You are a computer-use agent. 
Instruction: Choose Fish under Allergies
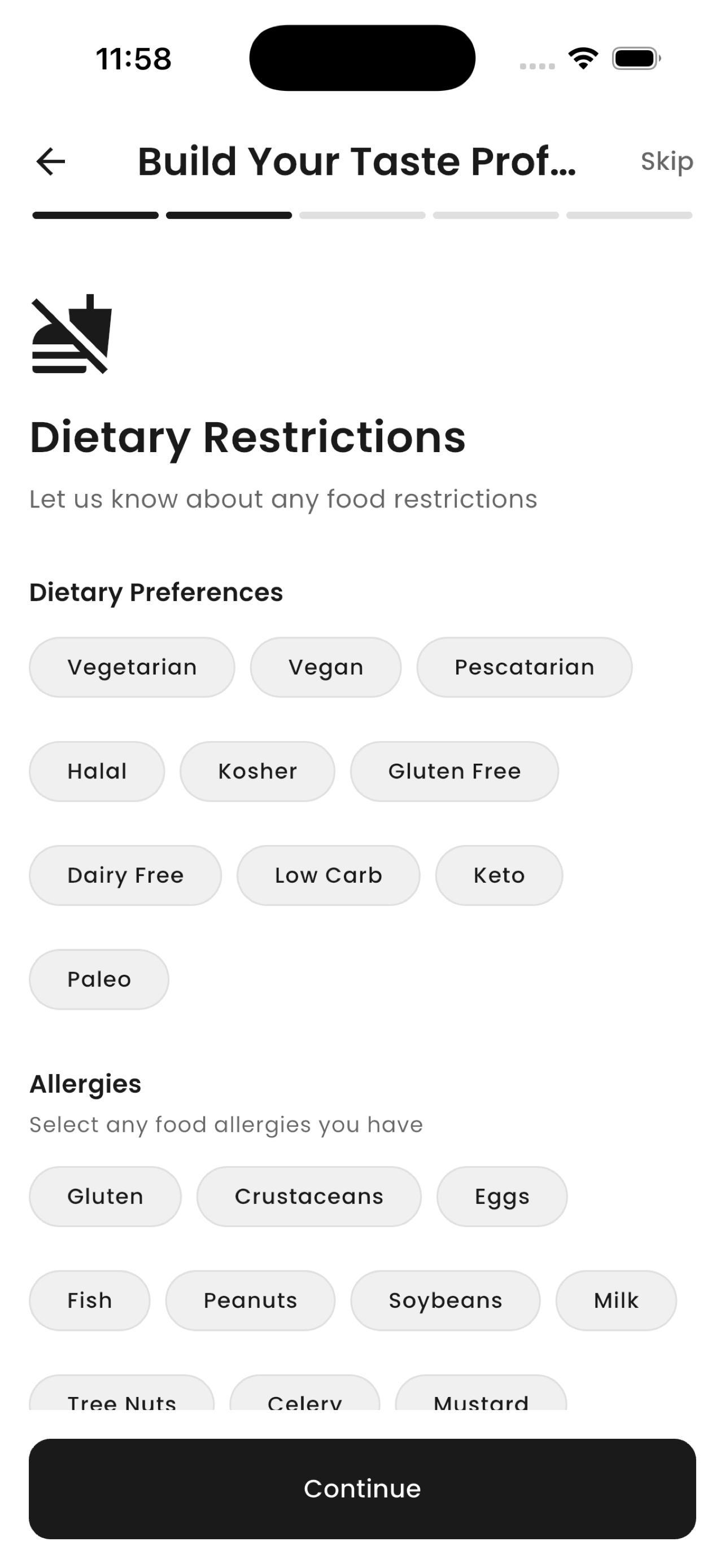coord(89,1300)
